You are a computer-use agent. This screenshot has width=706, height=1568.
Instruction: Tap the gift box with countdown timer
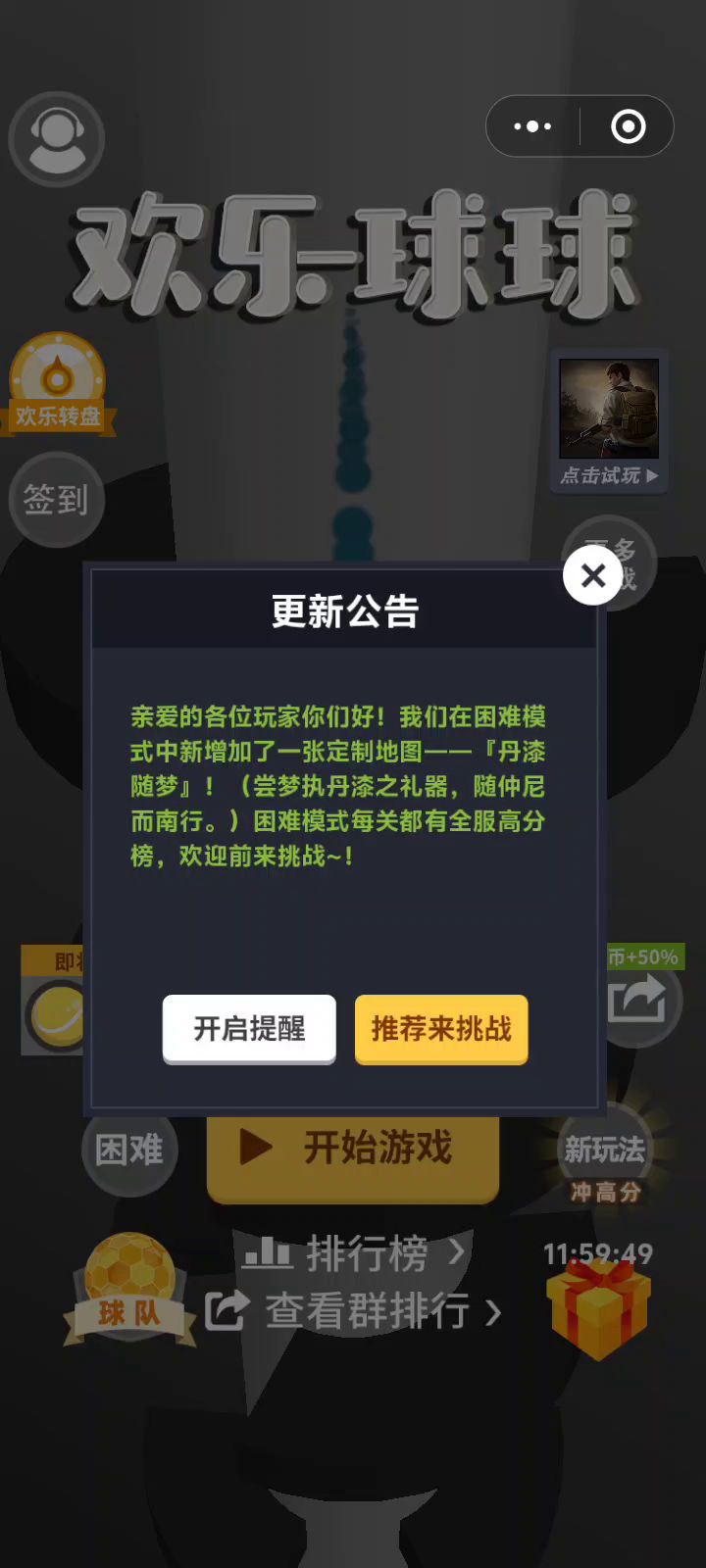pyautogui.click(x=598, y=1308)
